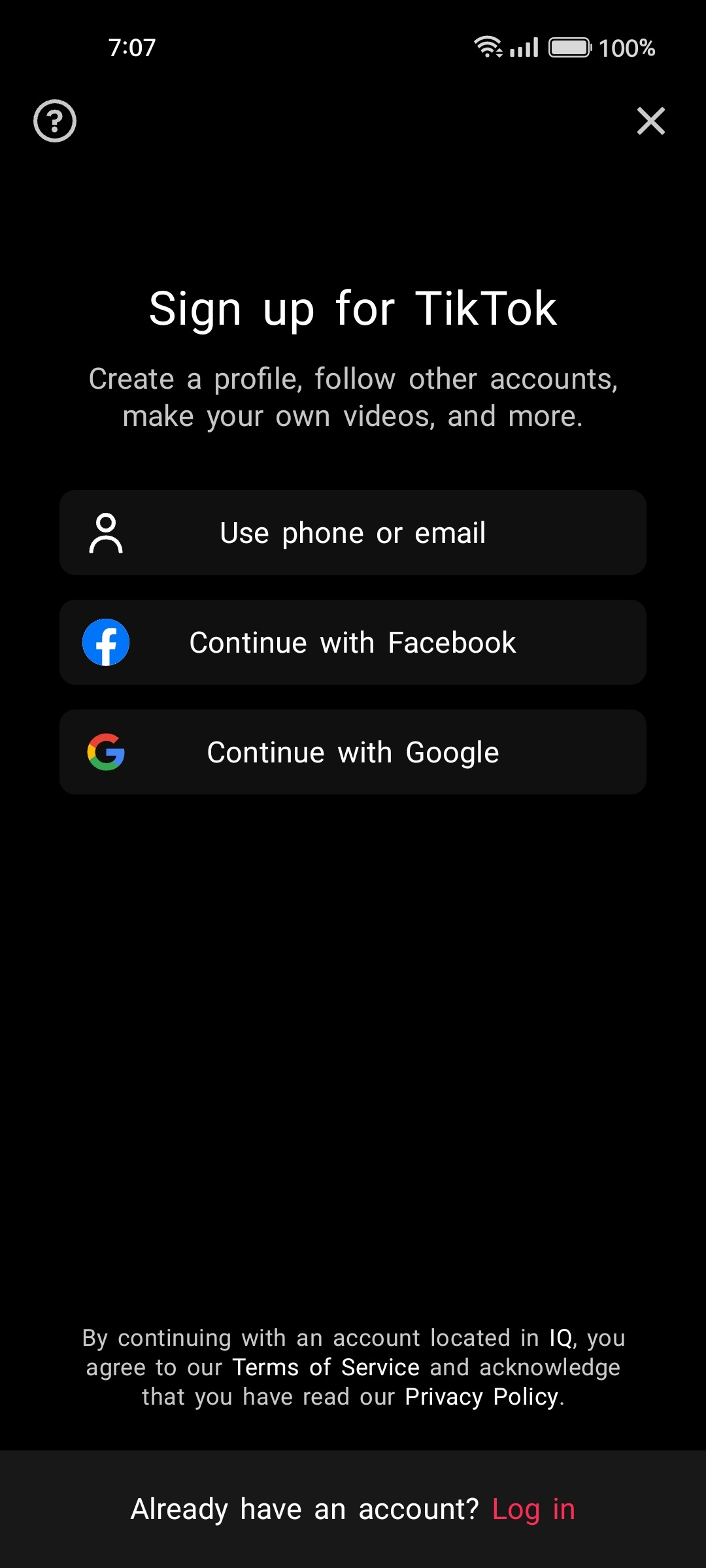This screenshot has width=706, height=1568.
Task: View the Privacy Policy
Action: pyautogui.click(x=482, y=1397)
